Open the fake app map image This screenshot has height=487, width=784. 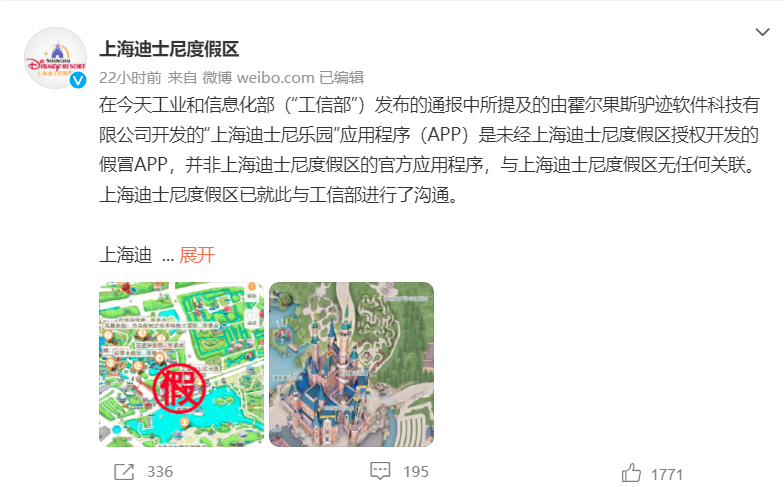181,364
